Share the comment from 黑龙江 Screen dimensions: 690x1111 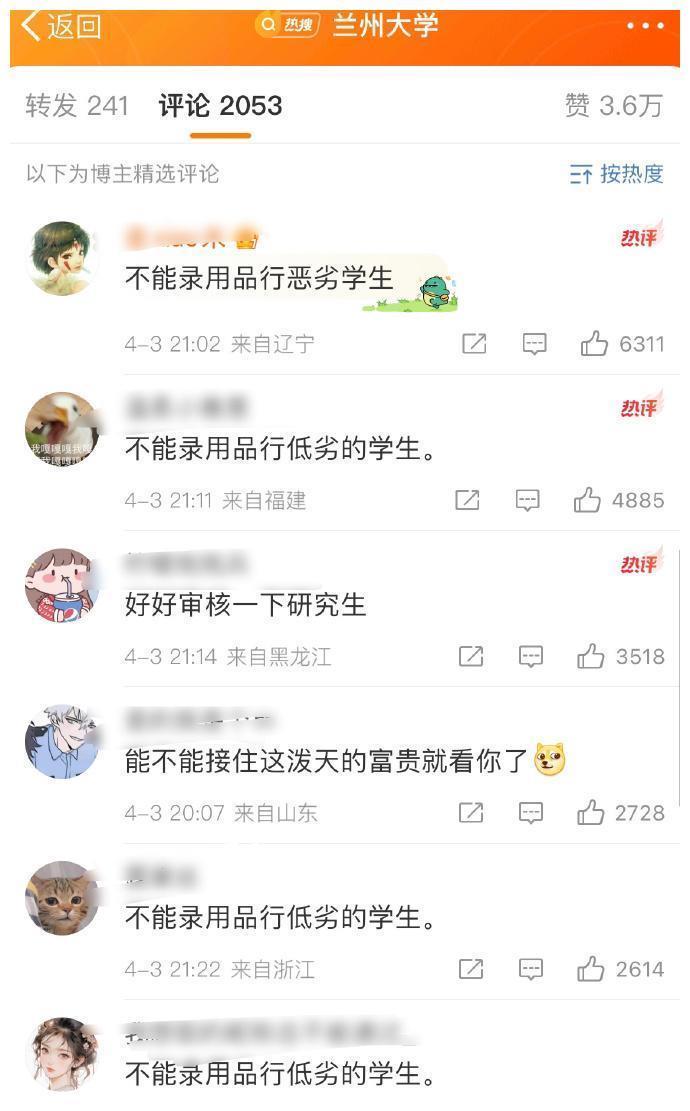pyautogui.click(x=471, y=656)
